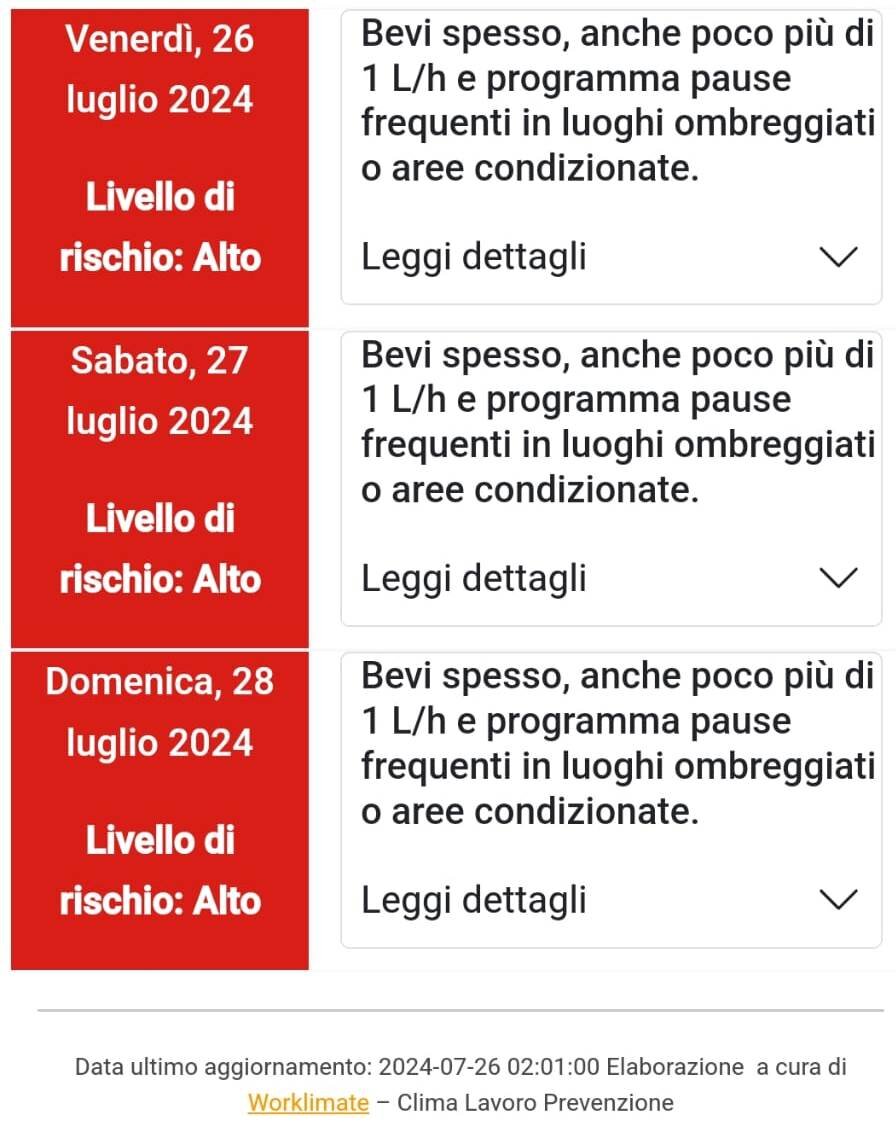Screen dimensions: 896x1122
Task: Click 'Leggi dettagli' under Sunday's advice
Action: click(472, 899)
